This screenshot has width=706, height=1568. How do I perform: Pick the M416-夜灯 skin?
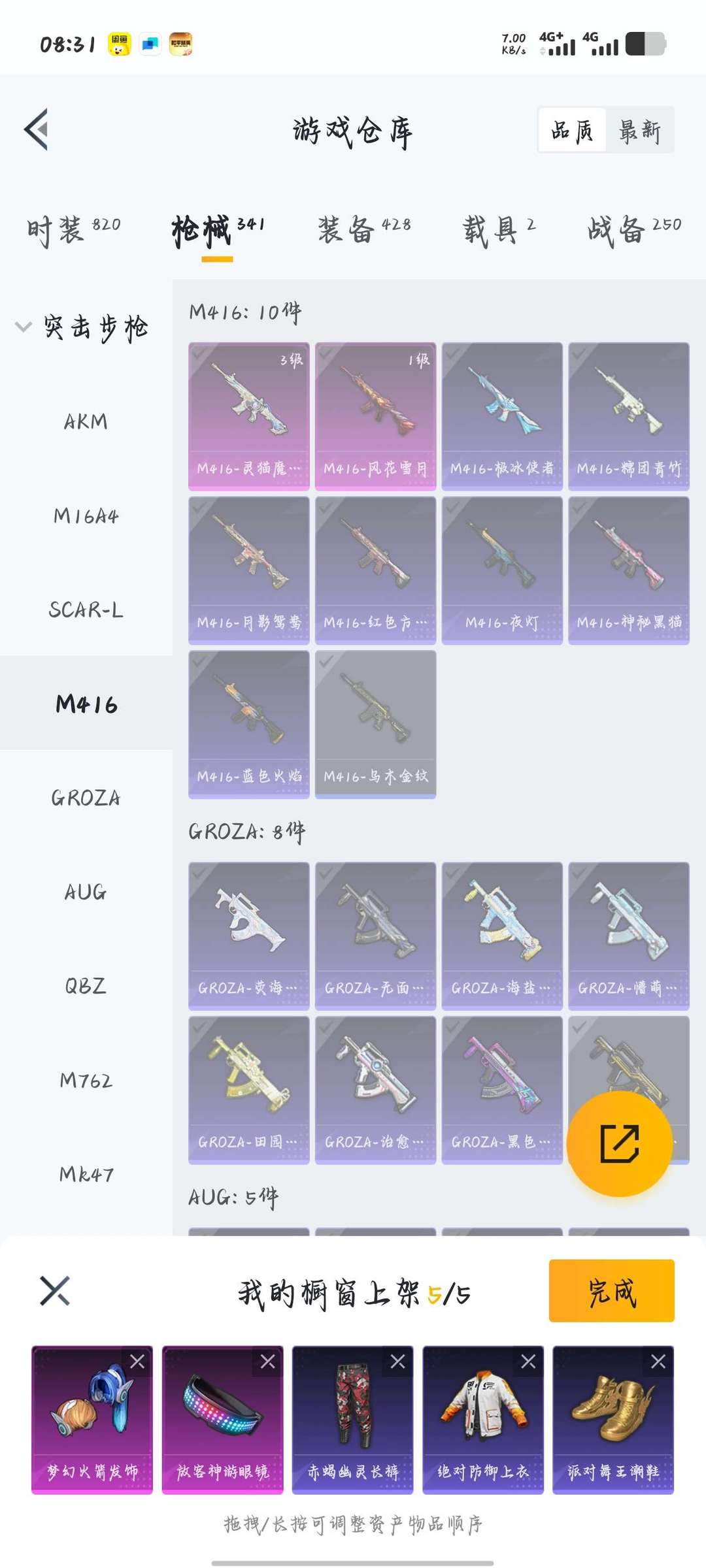coord(501,570)
